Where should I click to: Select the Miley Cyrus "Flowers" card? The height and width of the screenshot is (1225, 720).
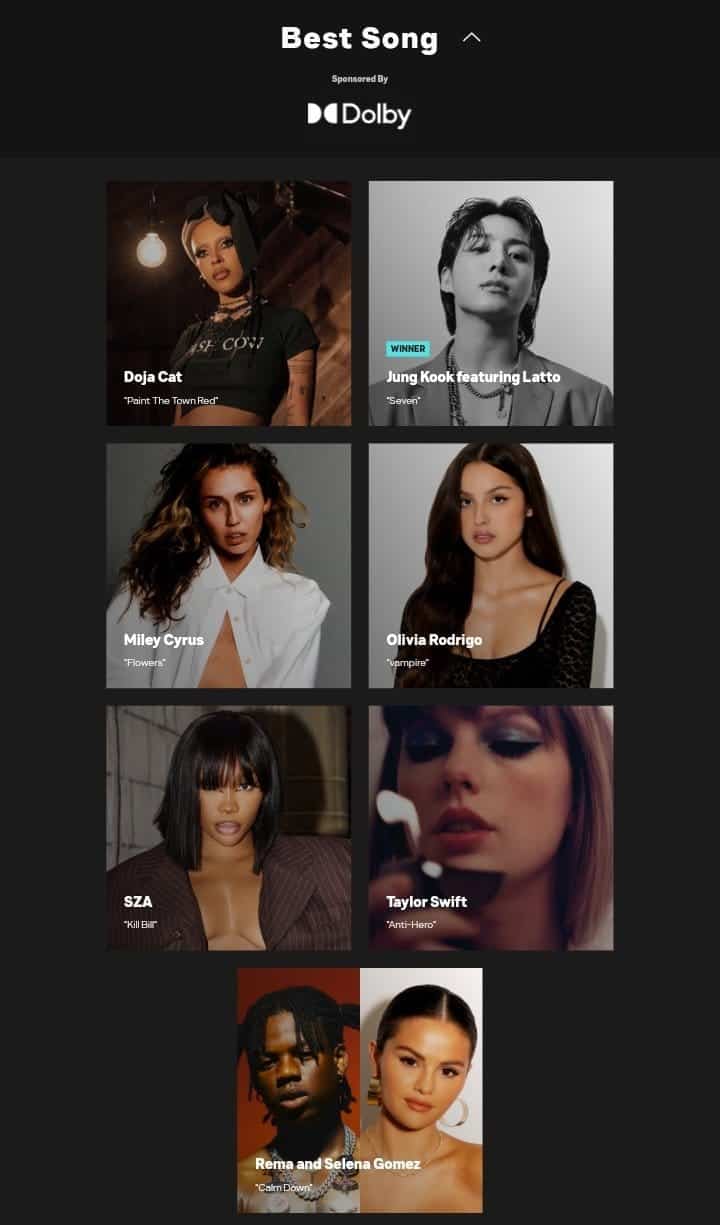229,566
